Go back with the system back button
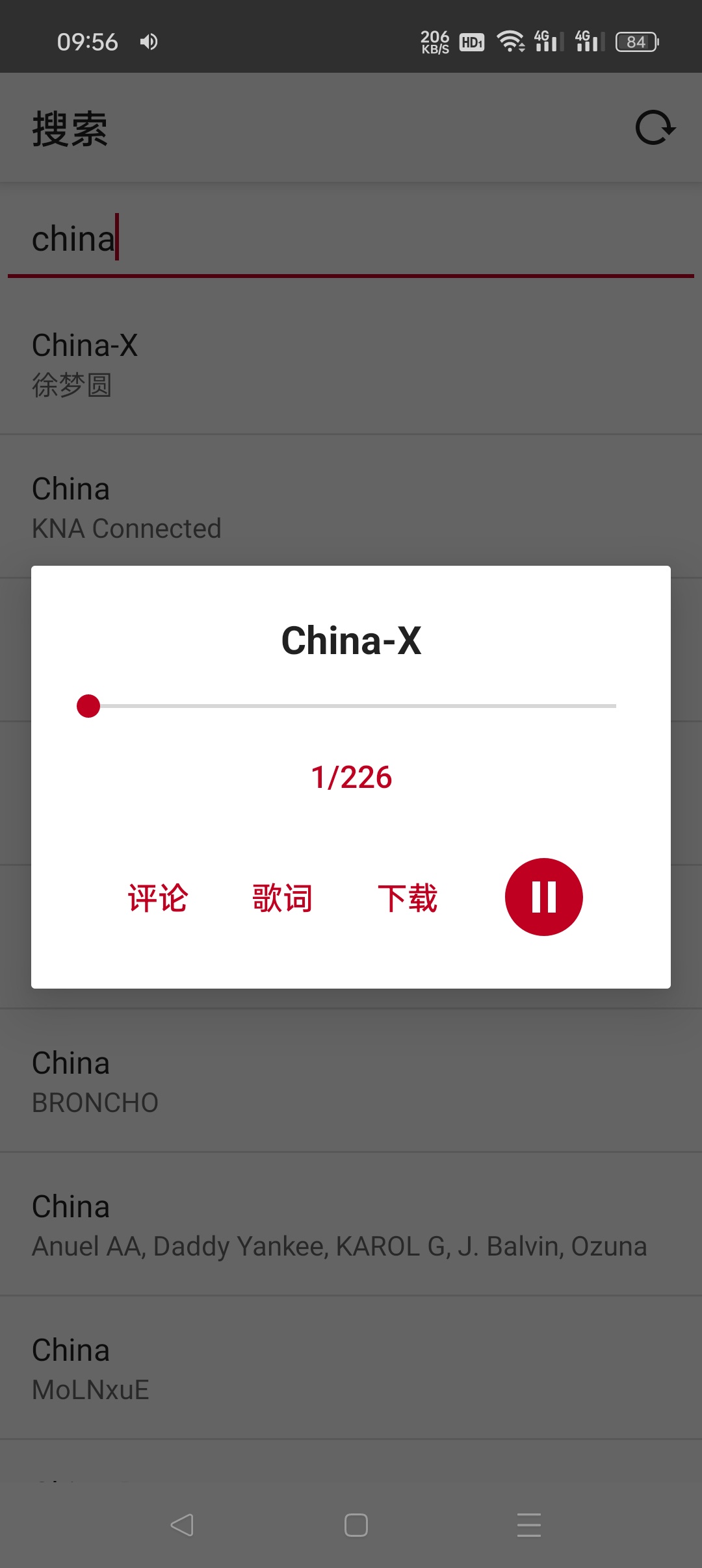The height and width of the screenshot is (1568, 702). point(182,1524)
